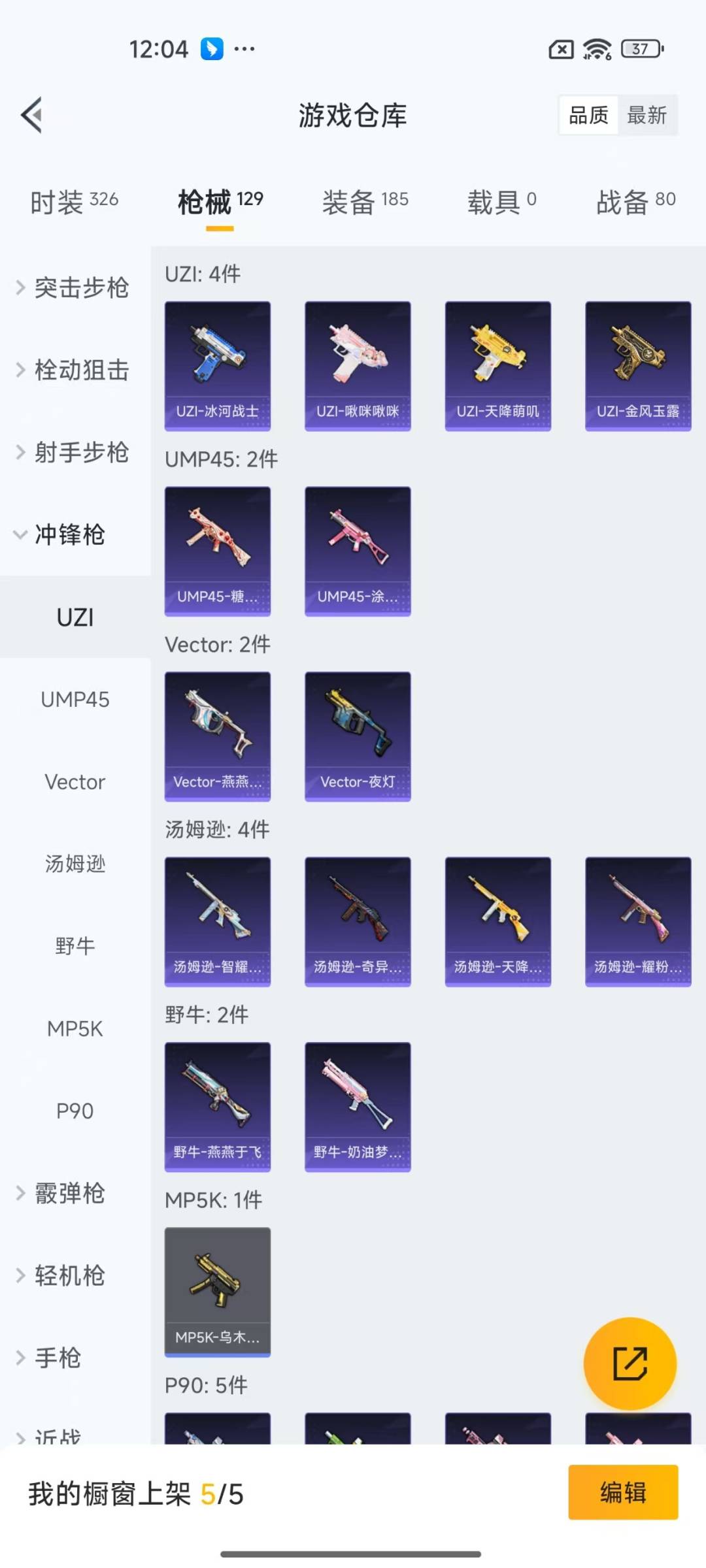The image size is (706, 1568).
Task: Open the UZI-冰河战士 skin
Action: pos(217,365)
